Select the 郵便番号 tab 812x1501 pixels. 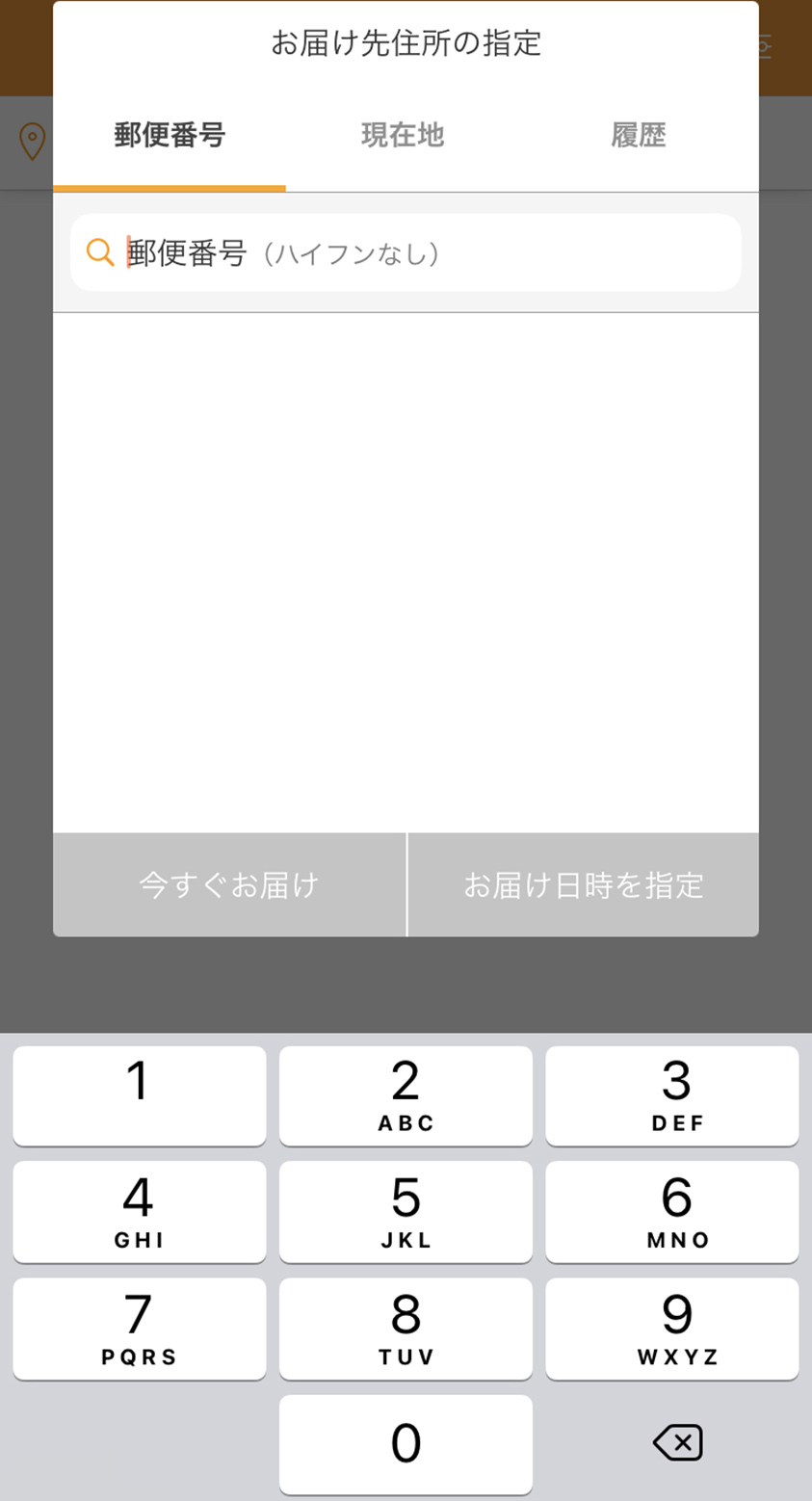[170, 135]
